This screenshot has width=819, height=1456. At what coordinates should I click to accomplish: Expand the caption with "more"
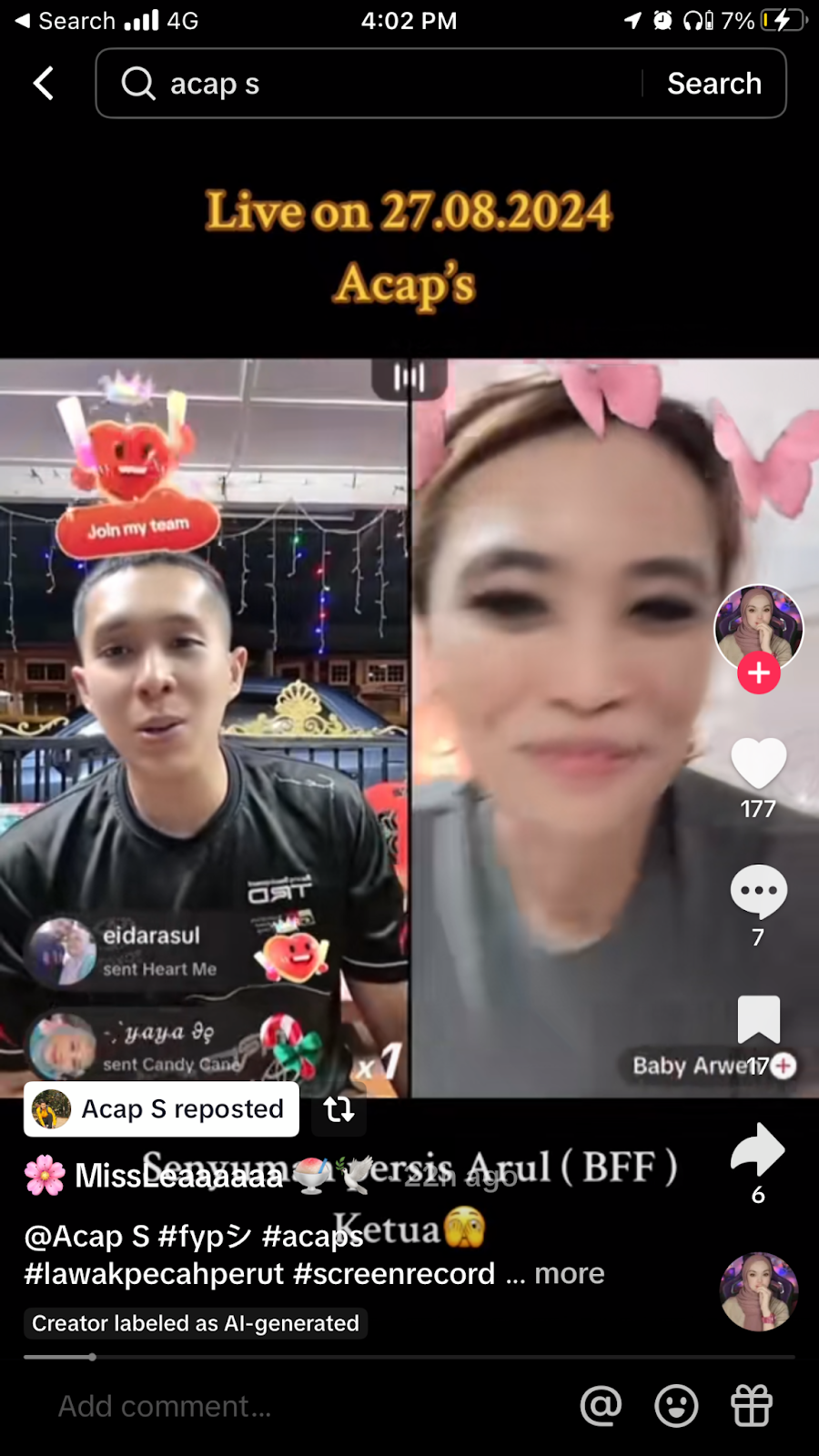pyautogui.click(x=569, y=1273)
